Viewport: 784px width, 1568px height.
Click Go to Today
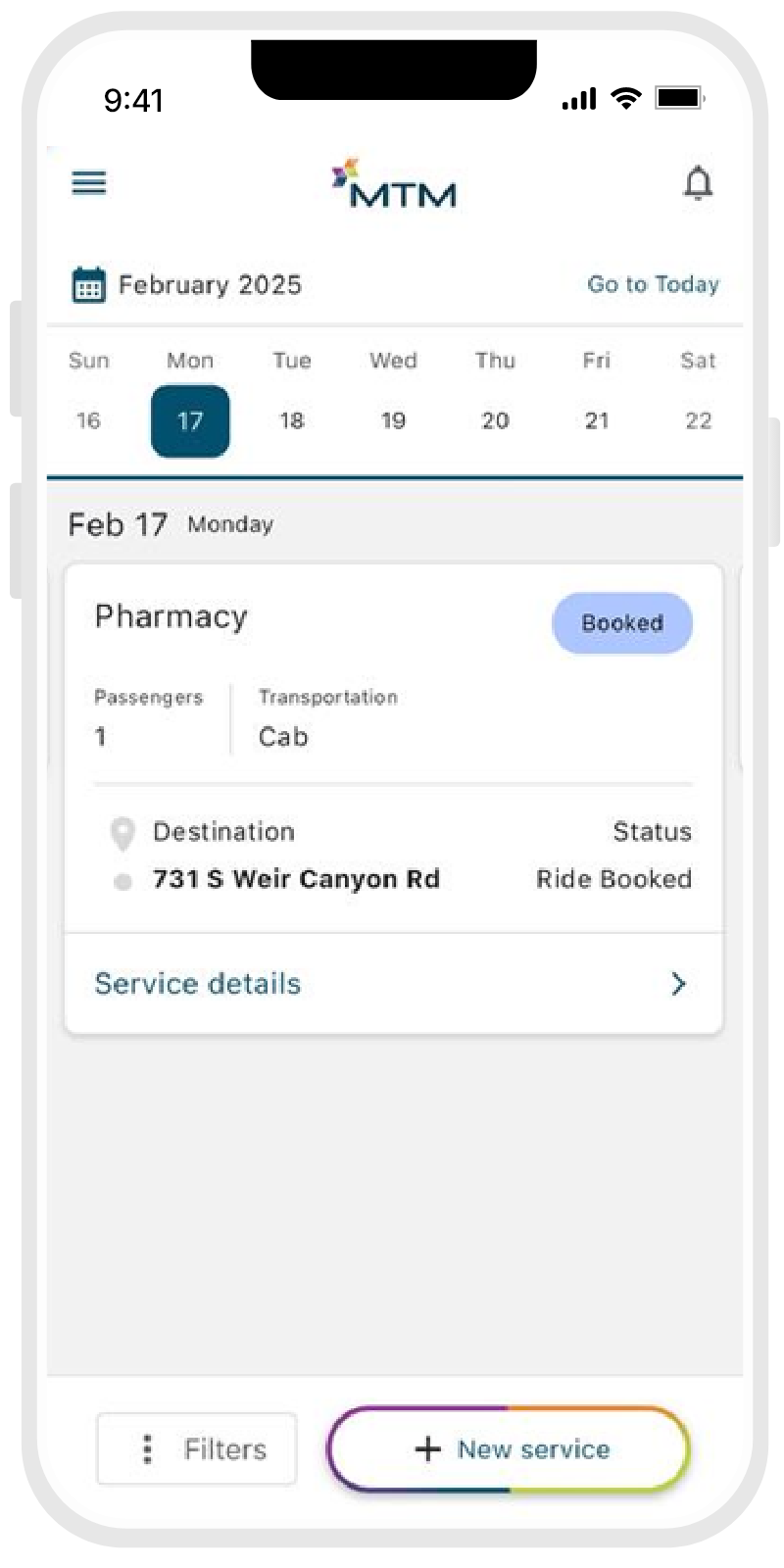pos(654,284)
